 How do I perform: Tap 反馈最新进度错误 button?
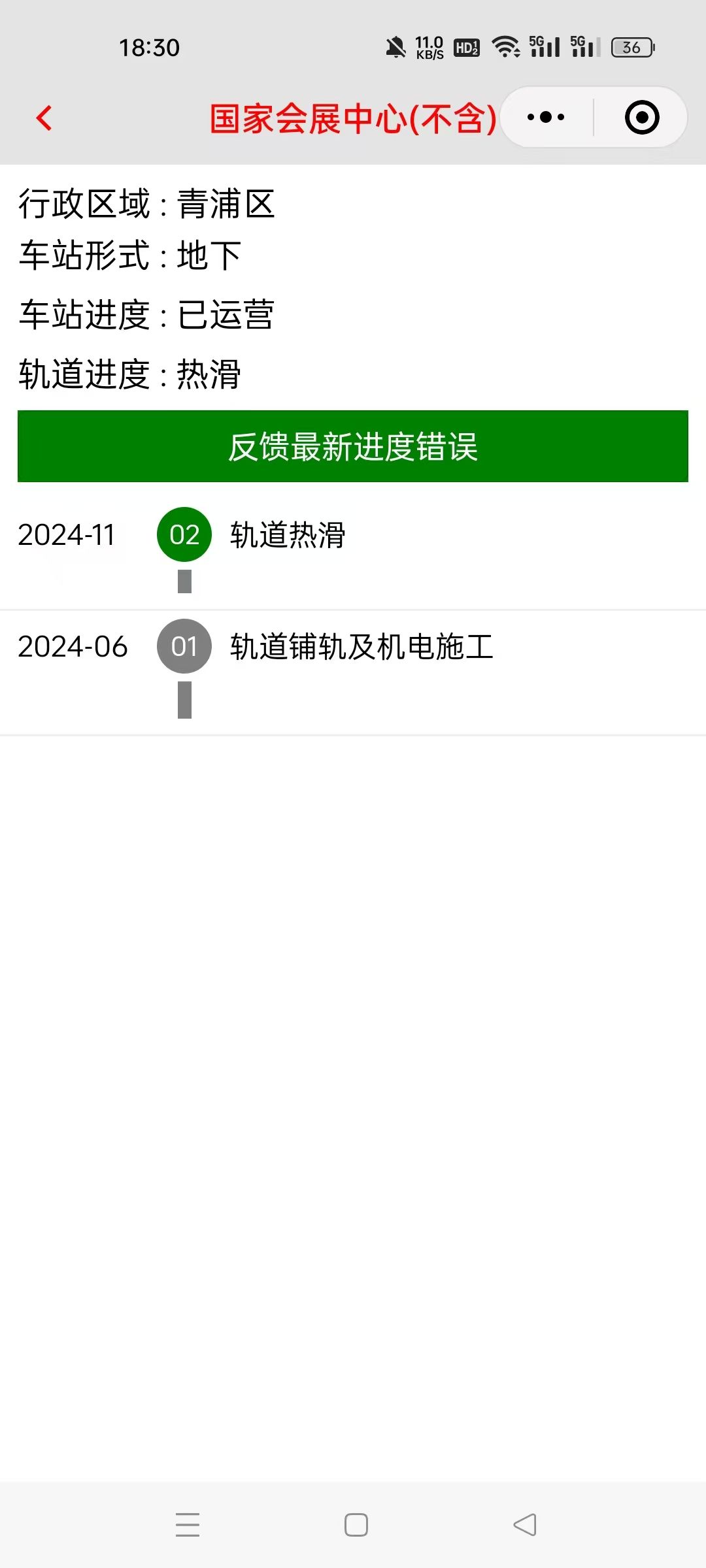click(353, 447)
